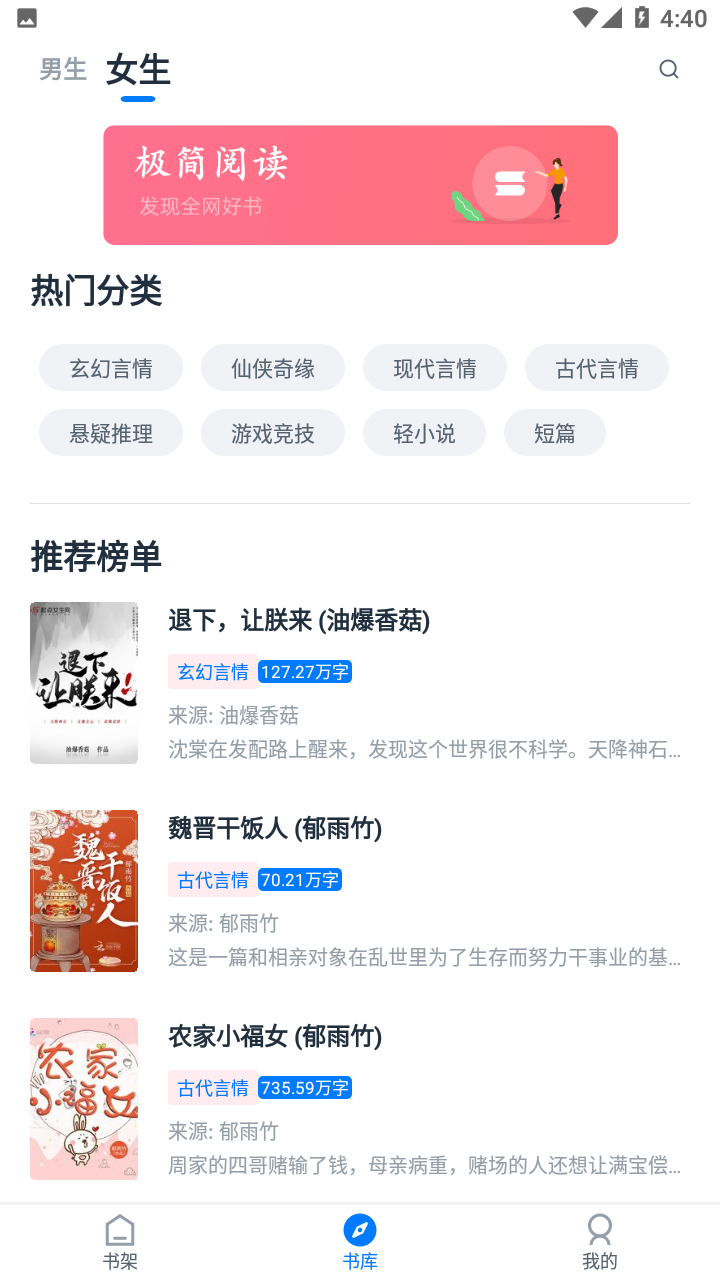
Task: Tap the 古代言情 tag on 农家小福女
Action: (x=212, y=1087)
